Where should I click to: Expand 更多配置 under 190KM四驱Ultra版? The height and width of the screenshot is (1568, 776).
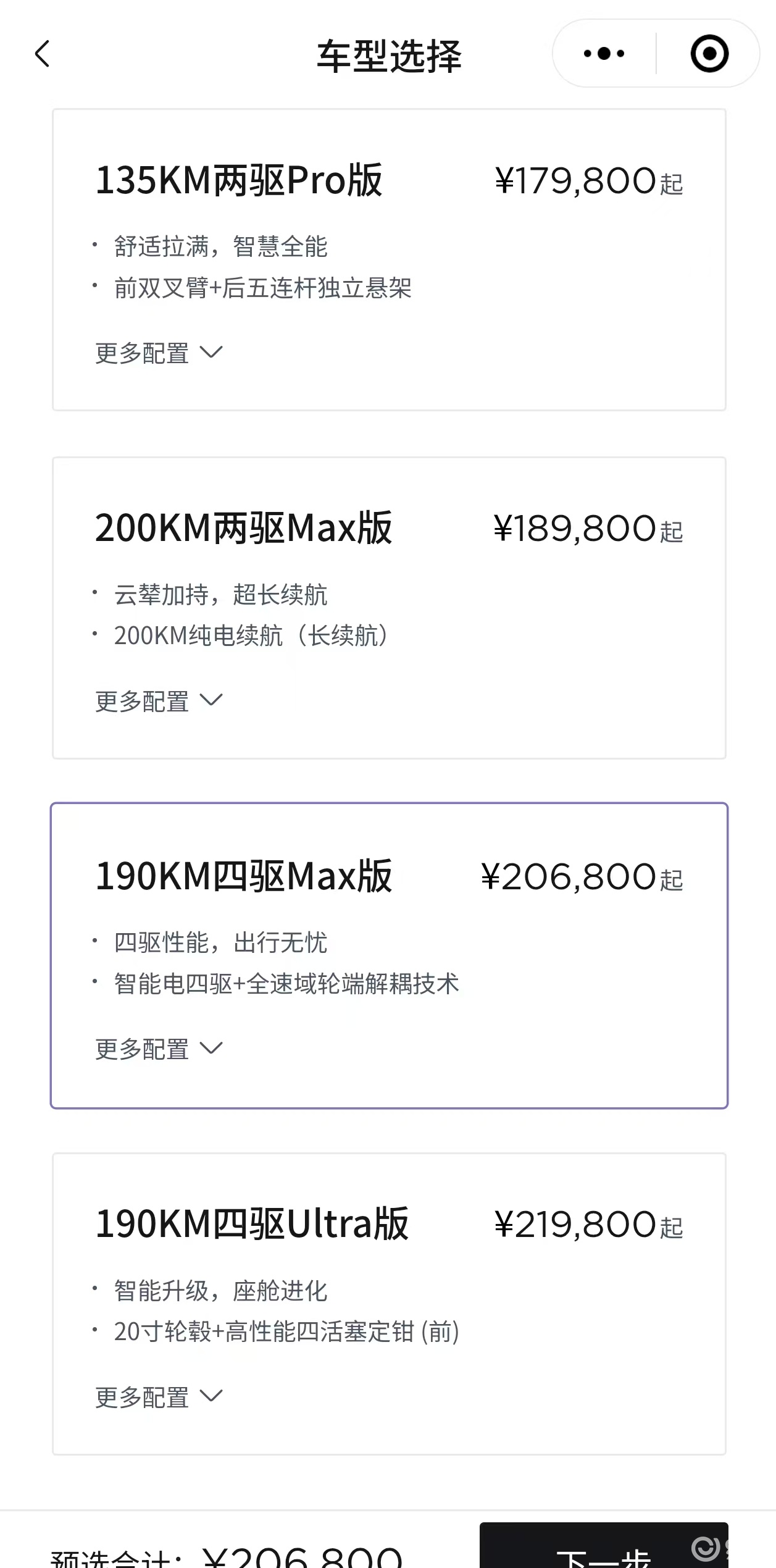point(159,1398)
